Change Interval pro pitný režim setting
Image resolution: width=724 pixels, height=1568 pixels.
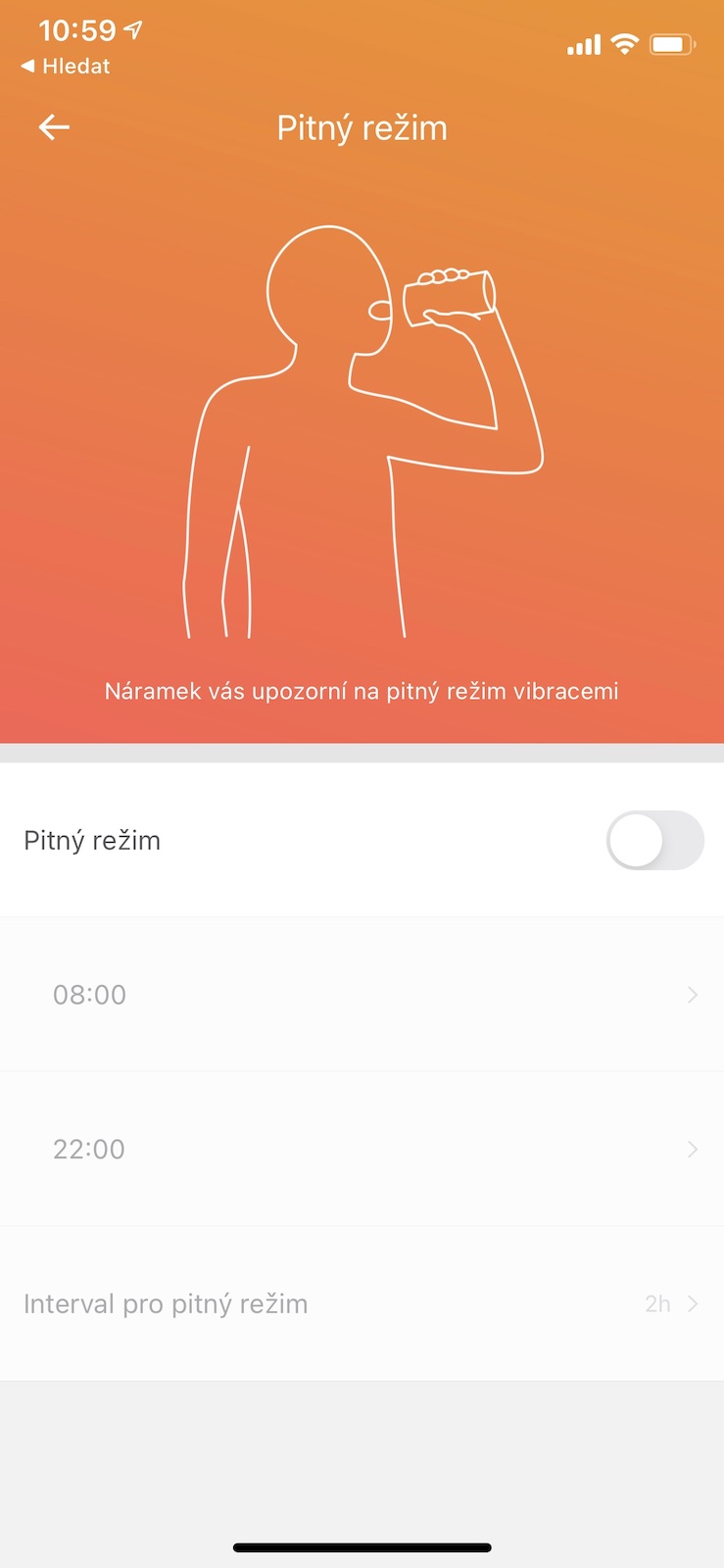click(x=362, y=1303)
